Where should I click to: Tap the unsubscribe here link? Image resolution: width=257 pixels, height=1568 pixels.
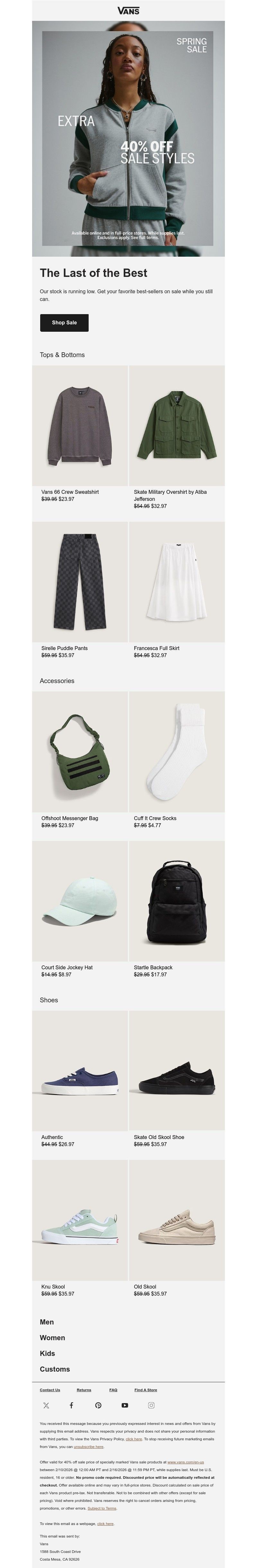coord(89,1447)
